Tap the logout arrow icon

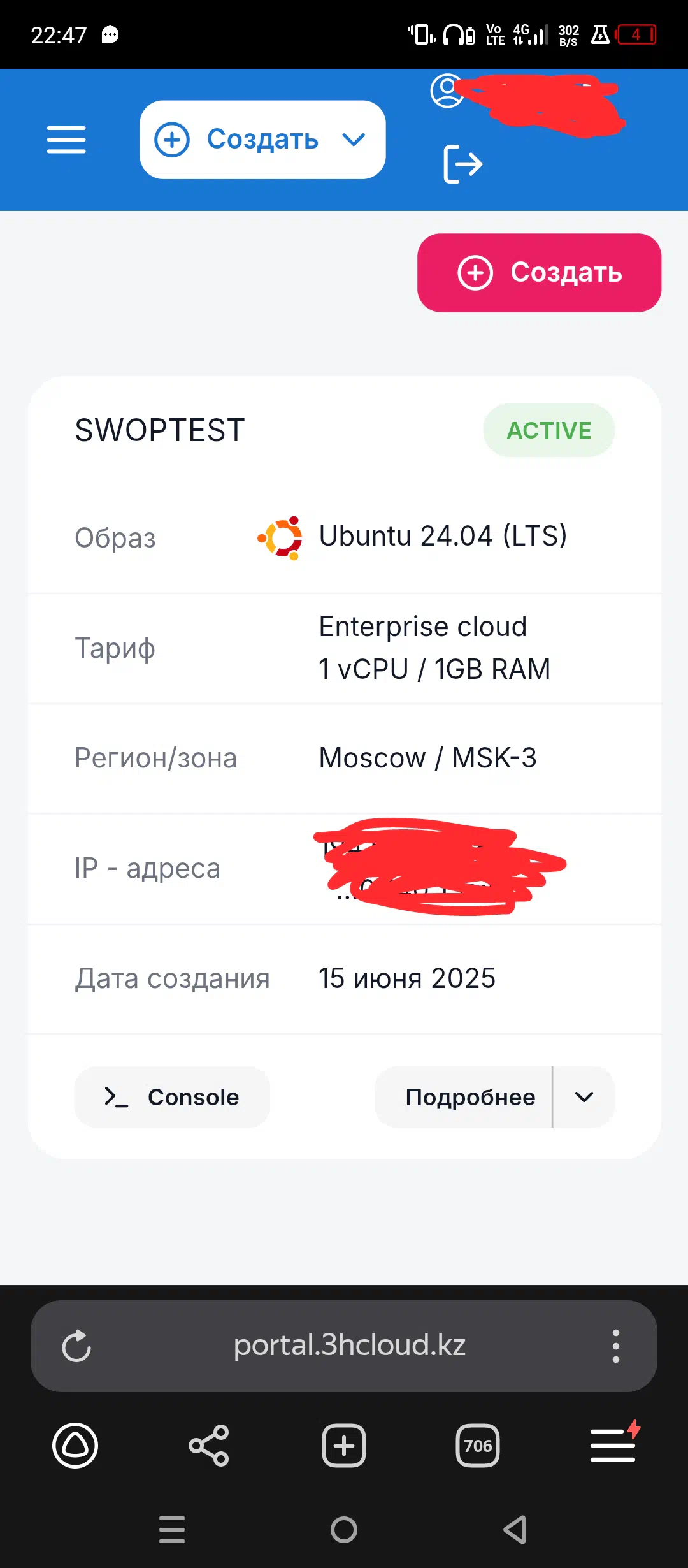click(462, 164)
